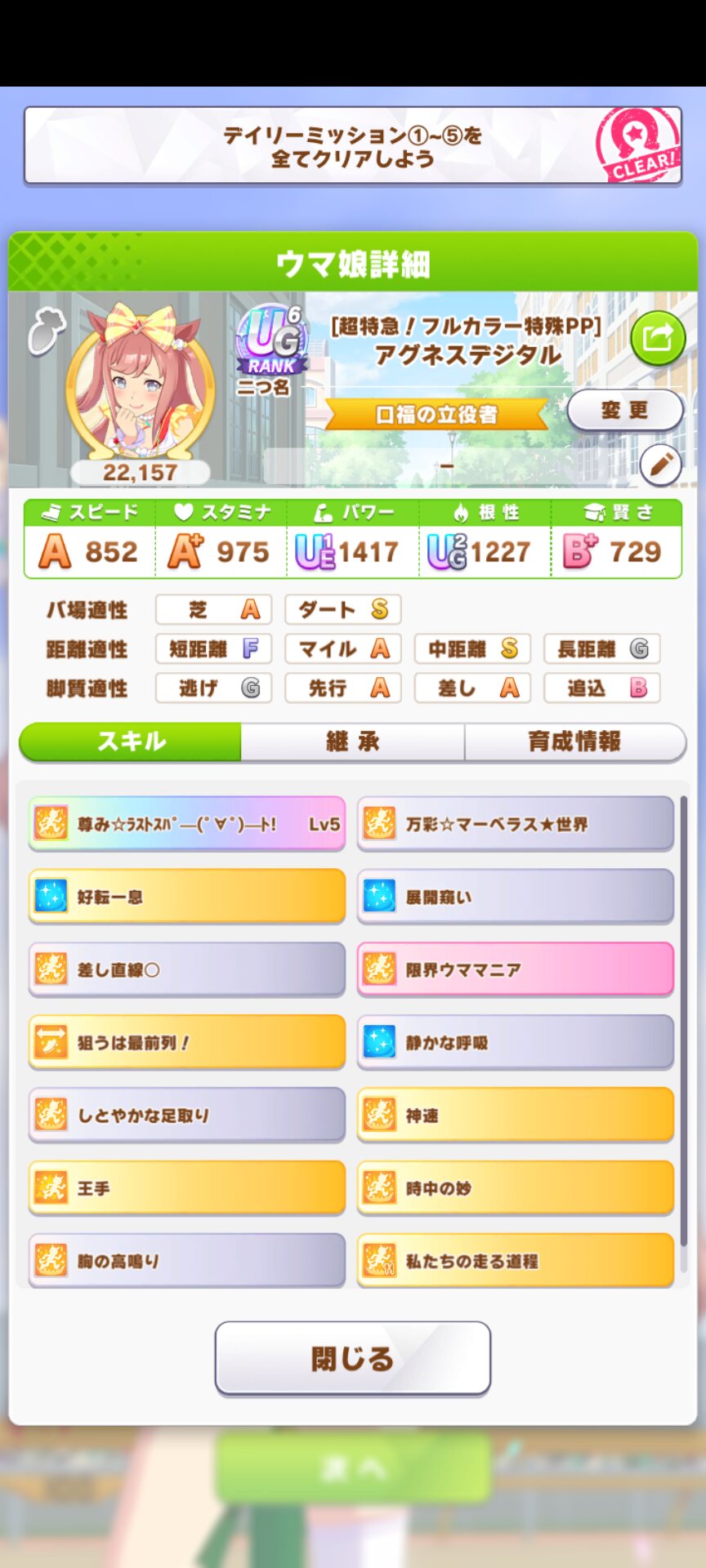706x1568 pixels.
Task: View the 静かな呼吸 skill
Action: (x=516, y=1043)
